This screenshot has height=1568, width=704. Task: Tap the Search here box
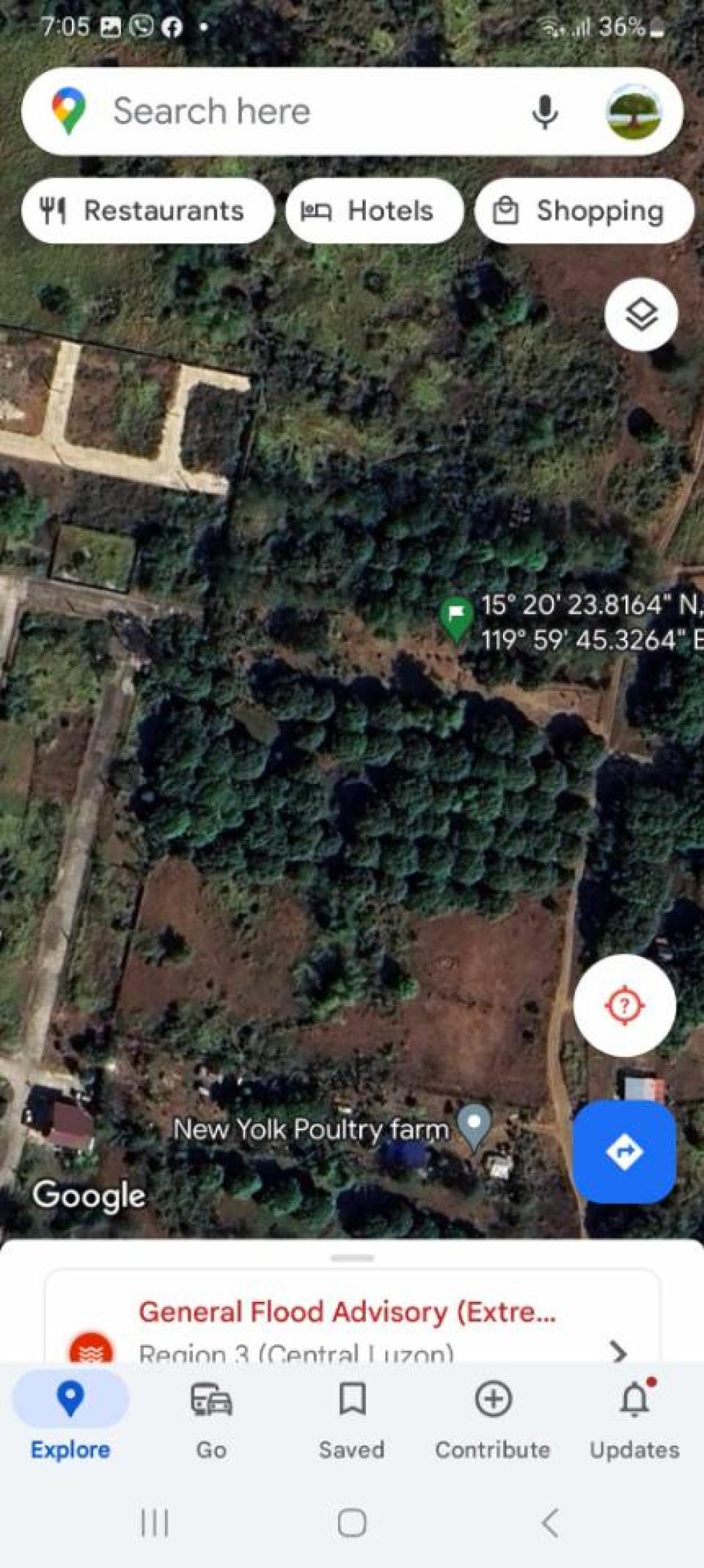[x=293, y=111]
